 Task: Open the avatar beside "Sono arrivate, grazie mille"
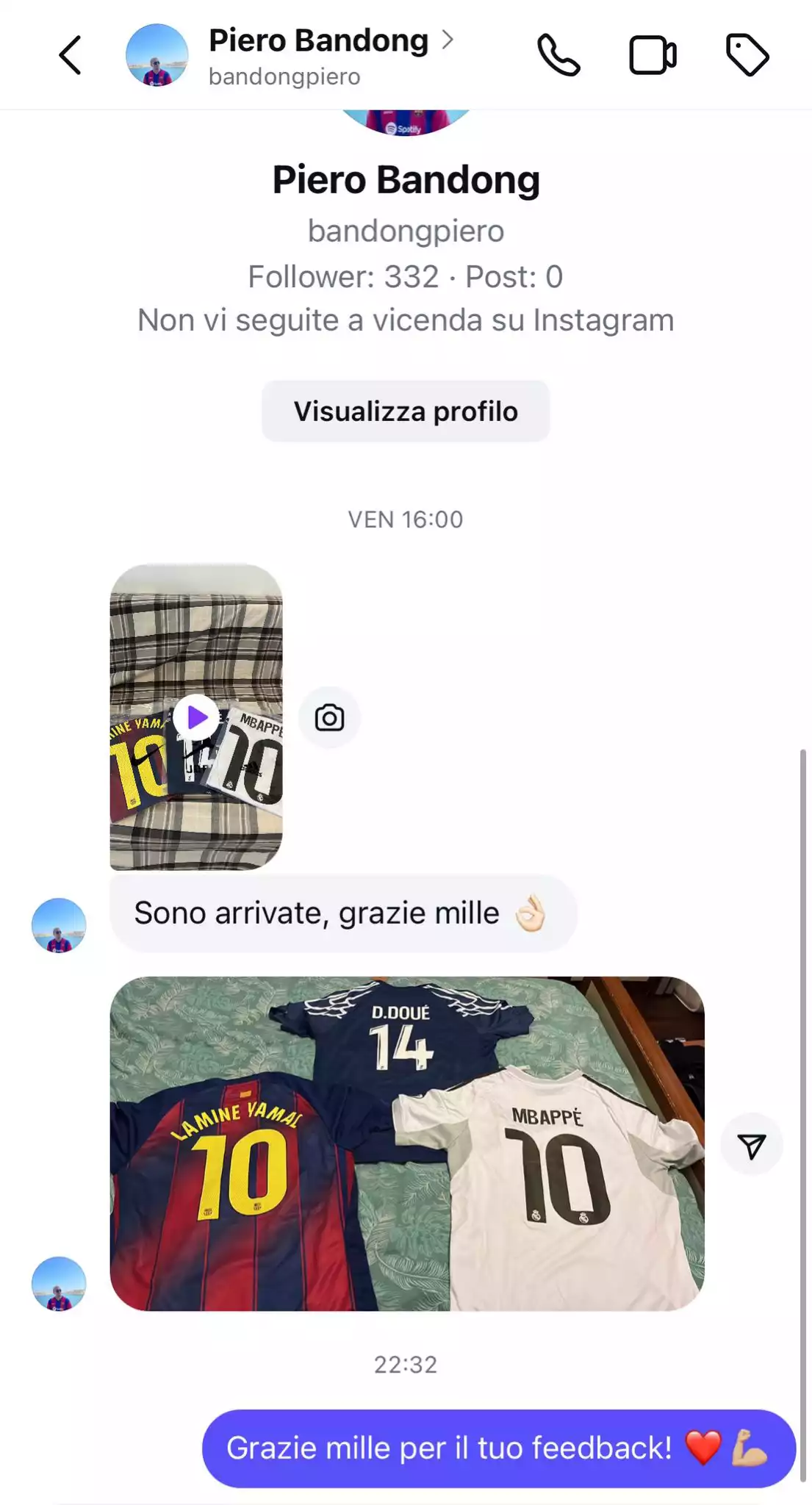pos(59,925)
